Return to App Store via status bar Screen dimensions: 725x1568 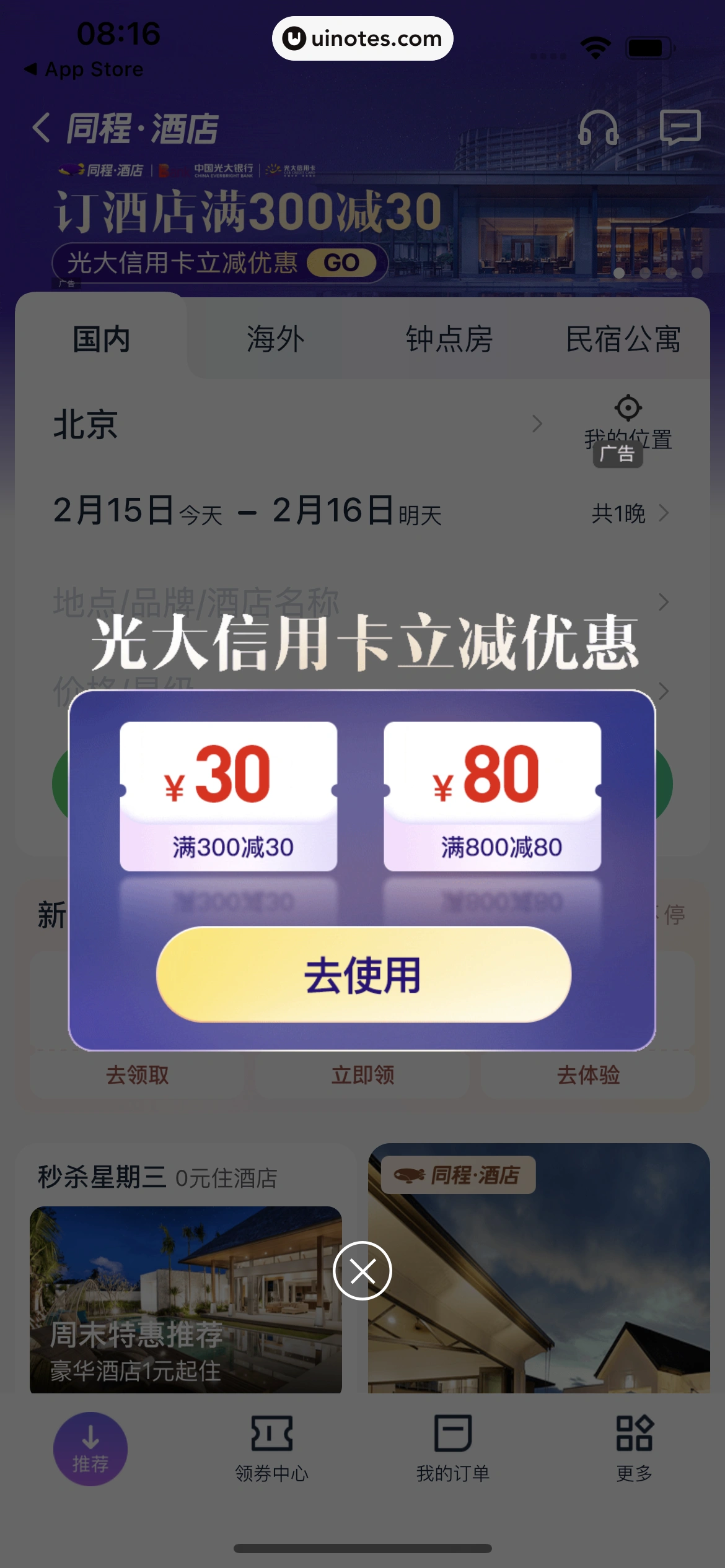(84, 69)
